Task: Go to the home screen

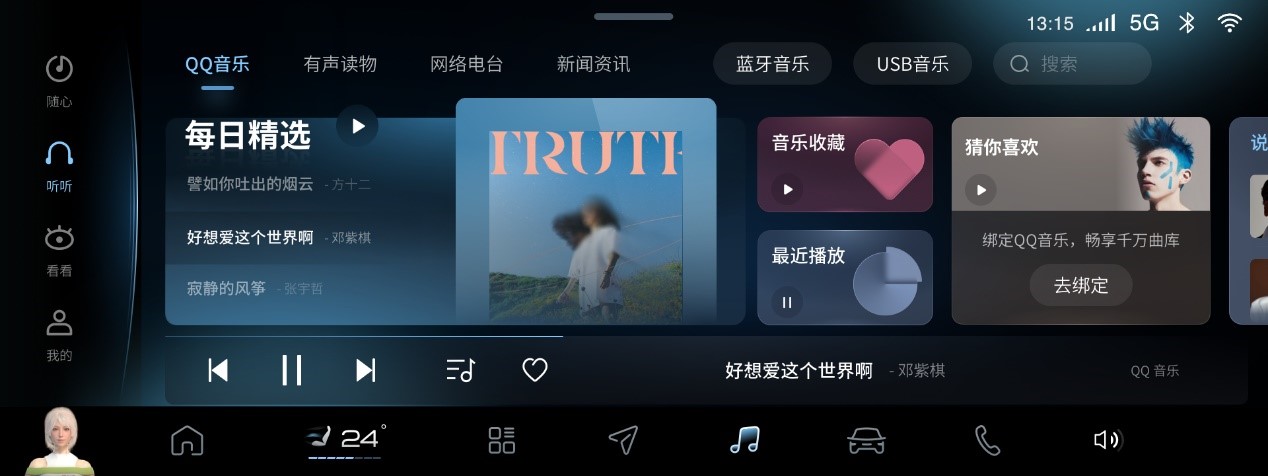Action: pos(187,440)
